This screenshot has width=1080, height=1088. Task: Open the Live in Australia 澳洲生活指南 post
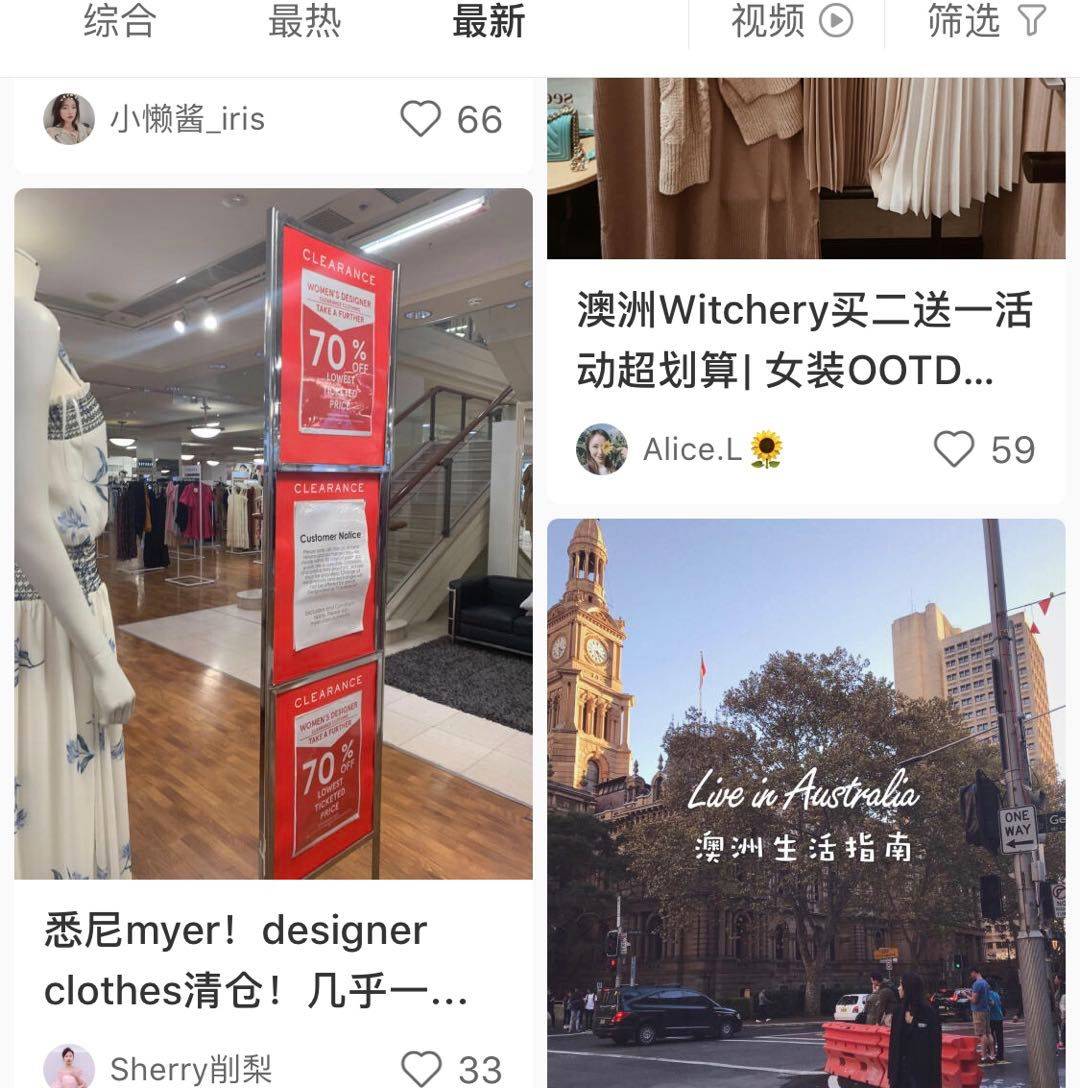[x=805, y=800]
